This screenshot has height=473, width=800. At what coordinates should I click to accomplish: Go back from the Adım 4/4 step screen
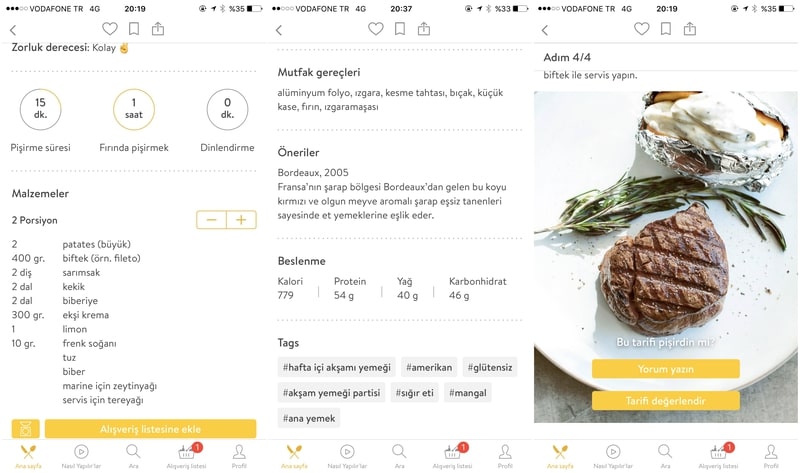coord(545,30)
